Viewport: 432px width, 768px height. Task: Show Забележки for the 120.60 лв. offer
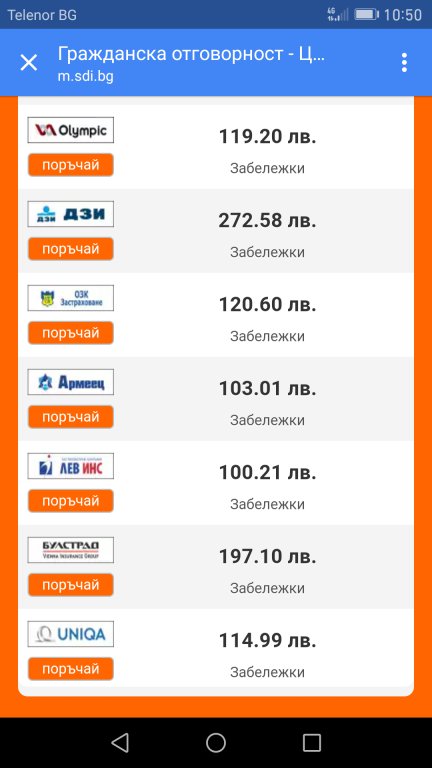[x=267, y=336]
